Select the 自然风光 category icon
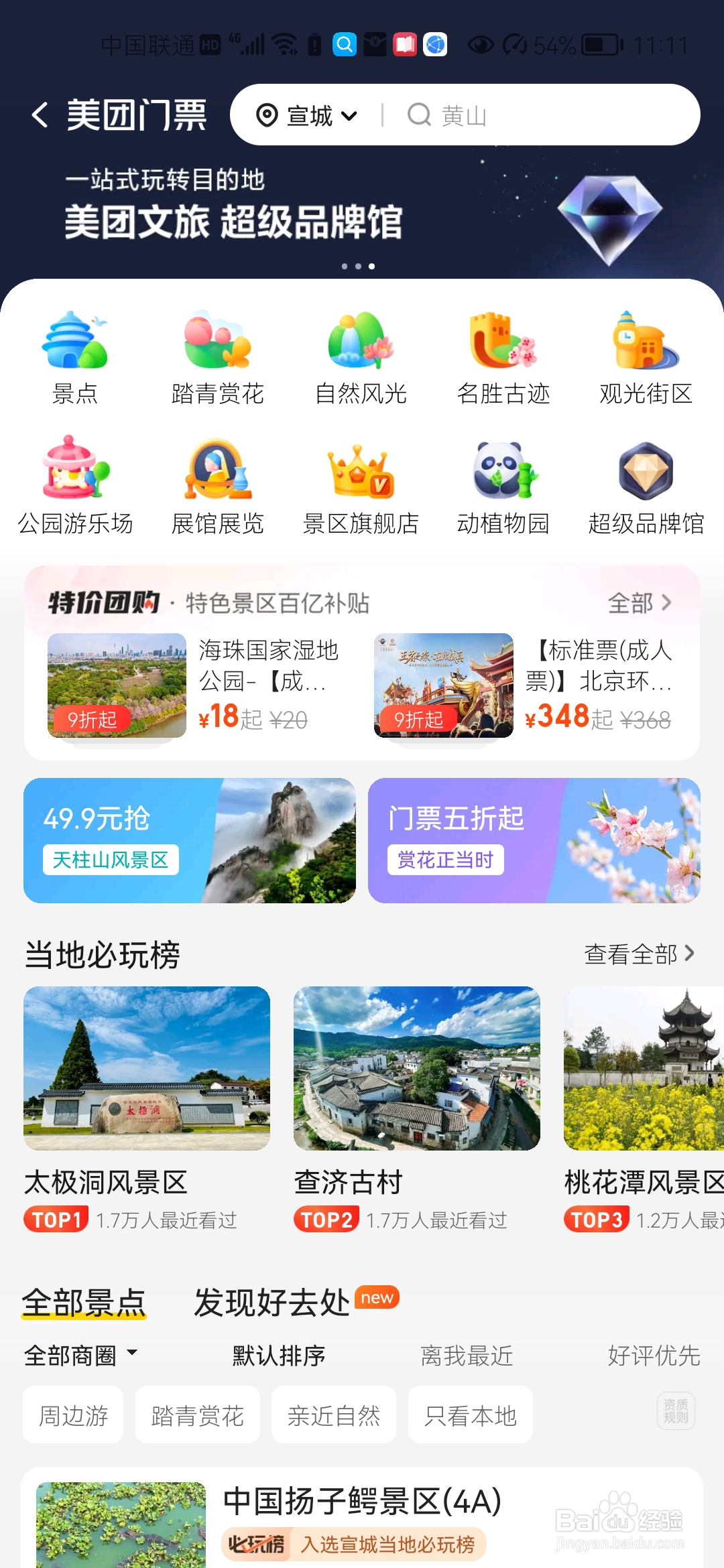 pyautogui.click(x=360, y=343)
